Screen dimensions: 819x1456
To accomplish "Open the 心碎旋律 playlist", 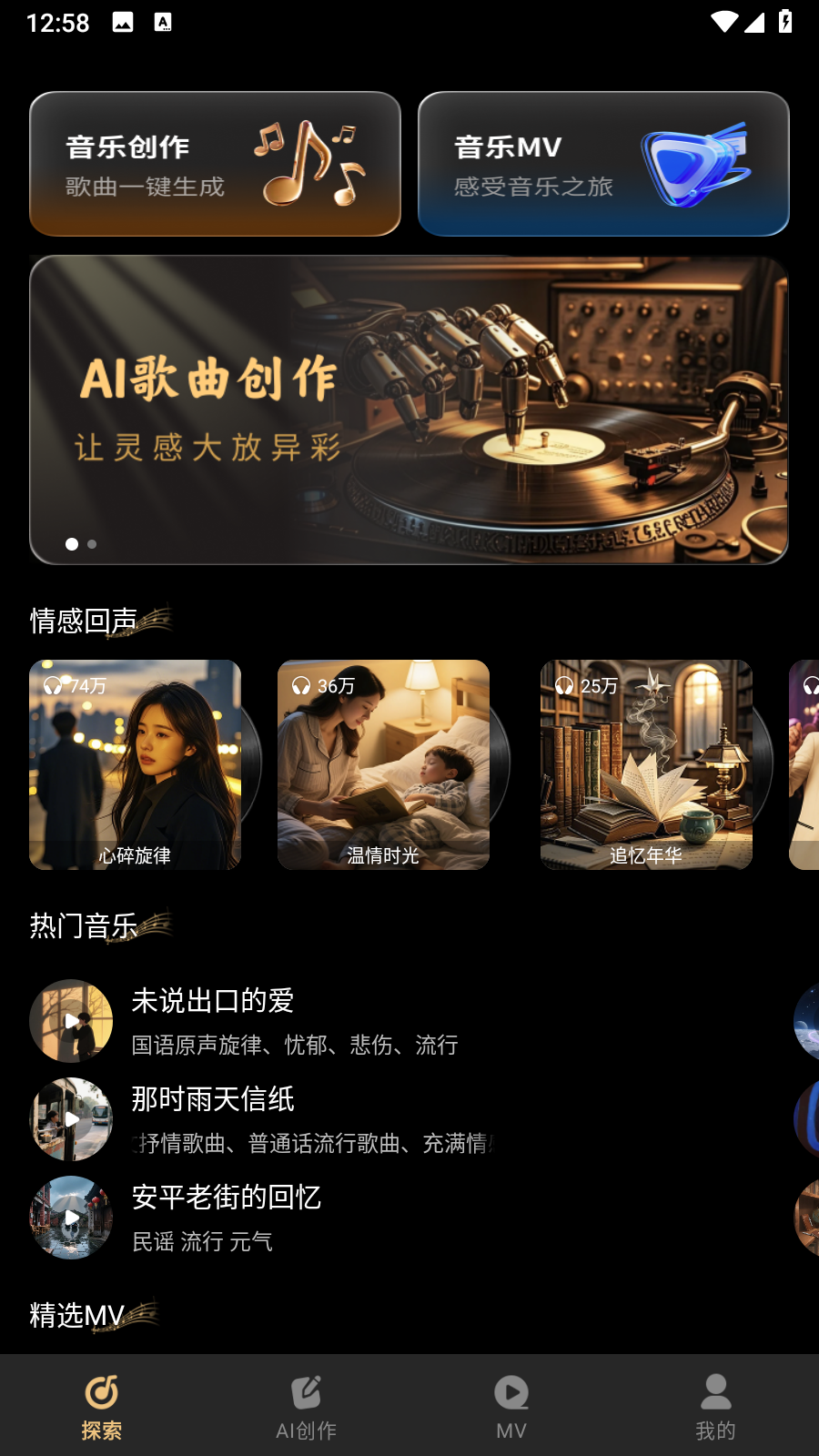I will point(135,764).
